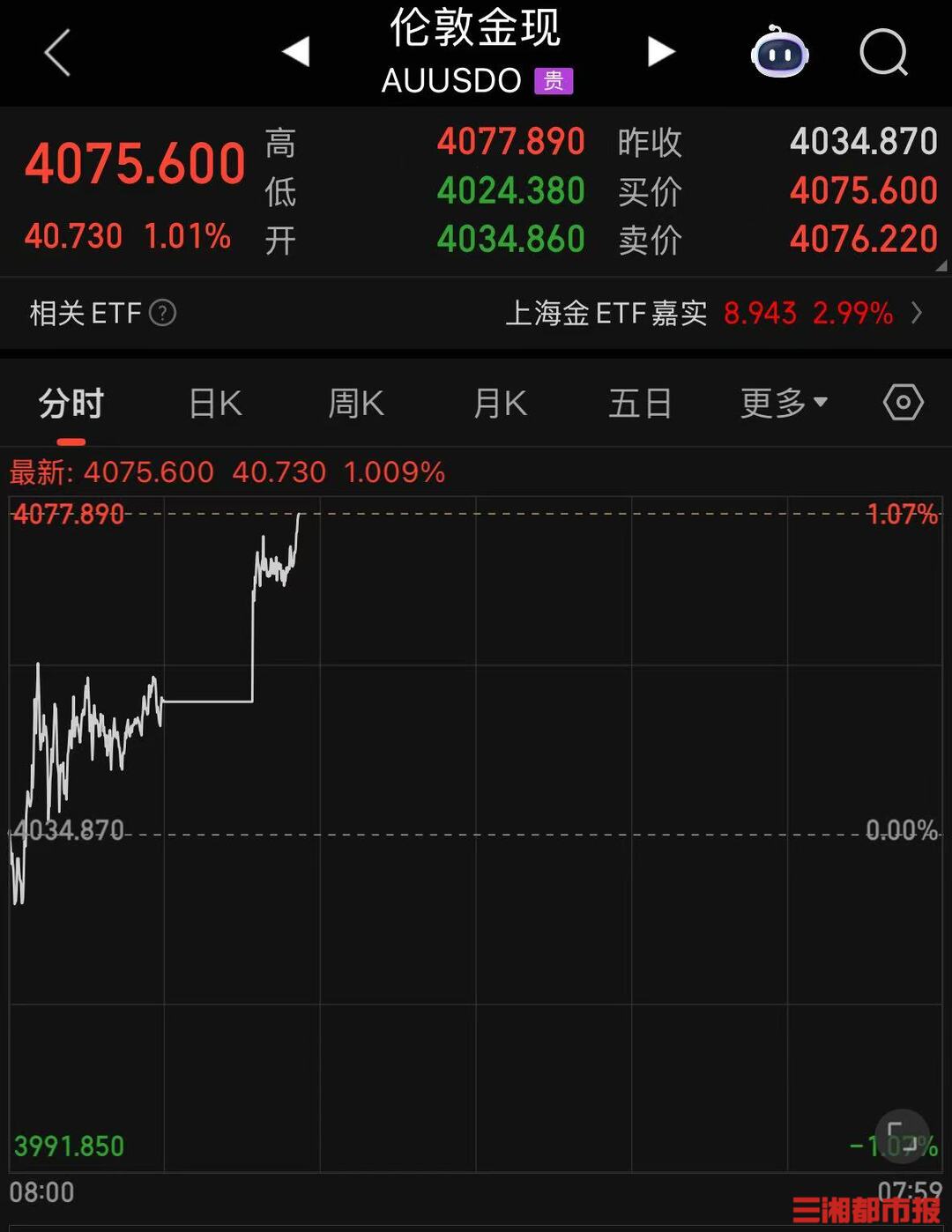Viewport: 952px width, 1232px height.
Task: Show the 五日 chart tab
Action: coord(640,404)
